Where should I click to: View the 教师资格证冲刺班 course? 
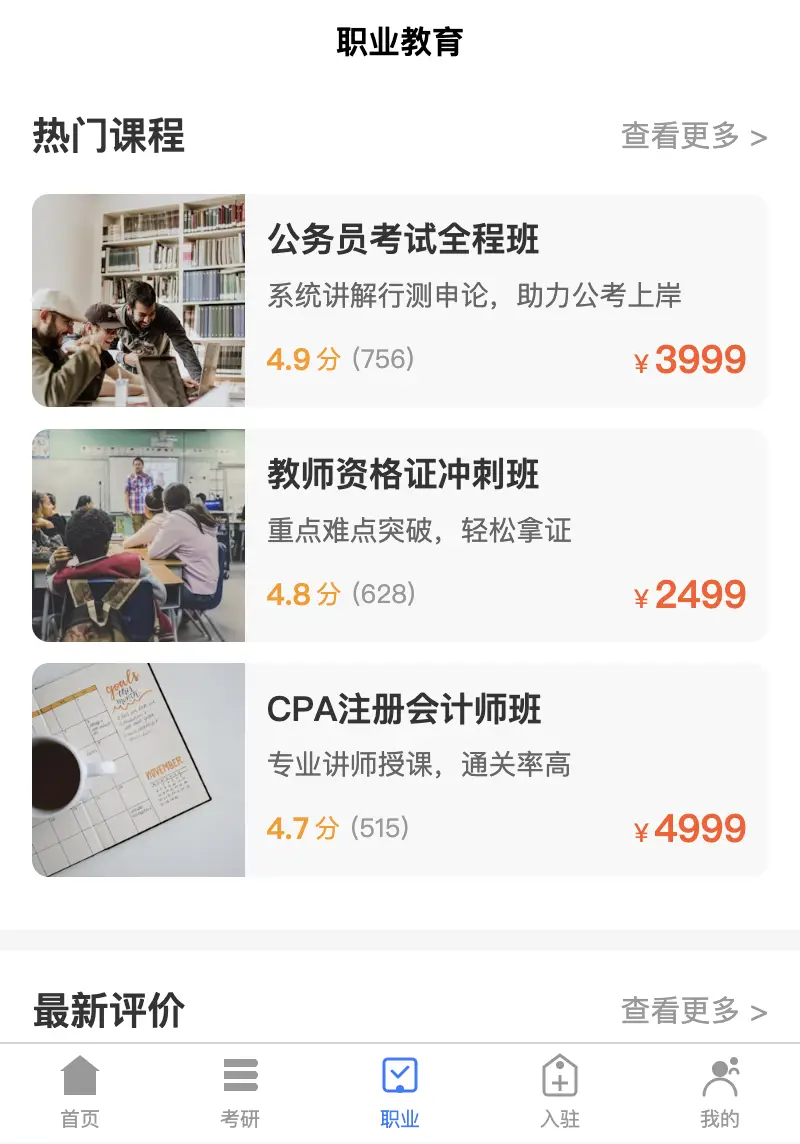(x=400, y=535)
